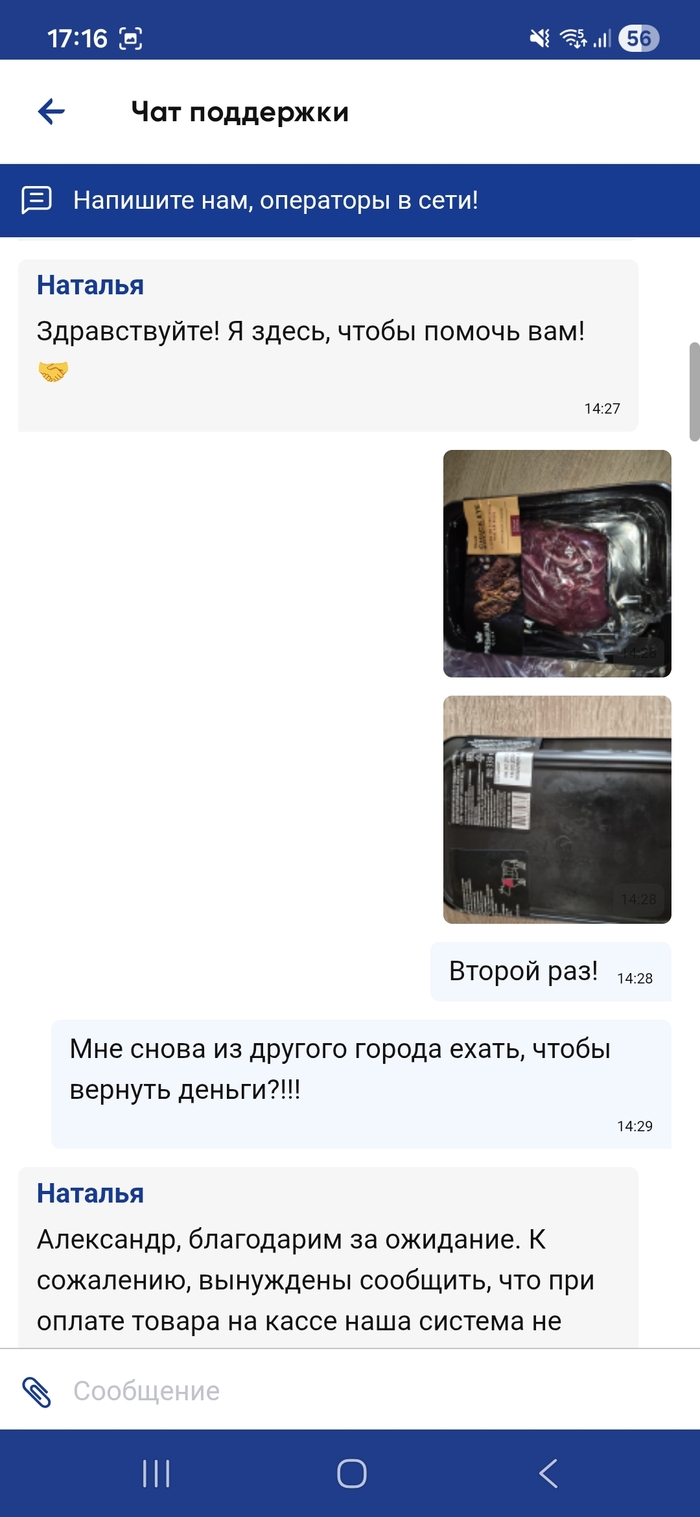Open the sent photo of packaged meat

pos(557,563)
